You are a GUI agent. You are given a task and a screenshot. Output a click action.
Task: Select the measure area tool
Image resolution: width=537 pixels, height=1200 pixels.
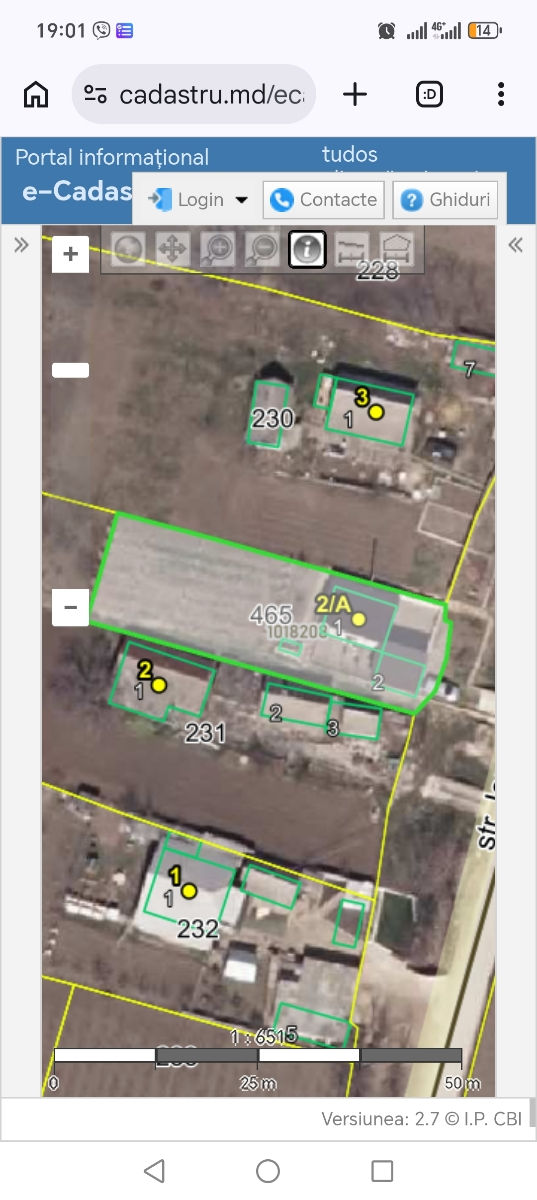point(396,248)
